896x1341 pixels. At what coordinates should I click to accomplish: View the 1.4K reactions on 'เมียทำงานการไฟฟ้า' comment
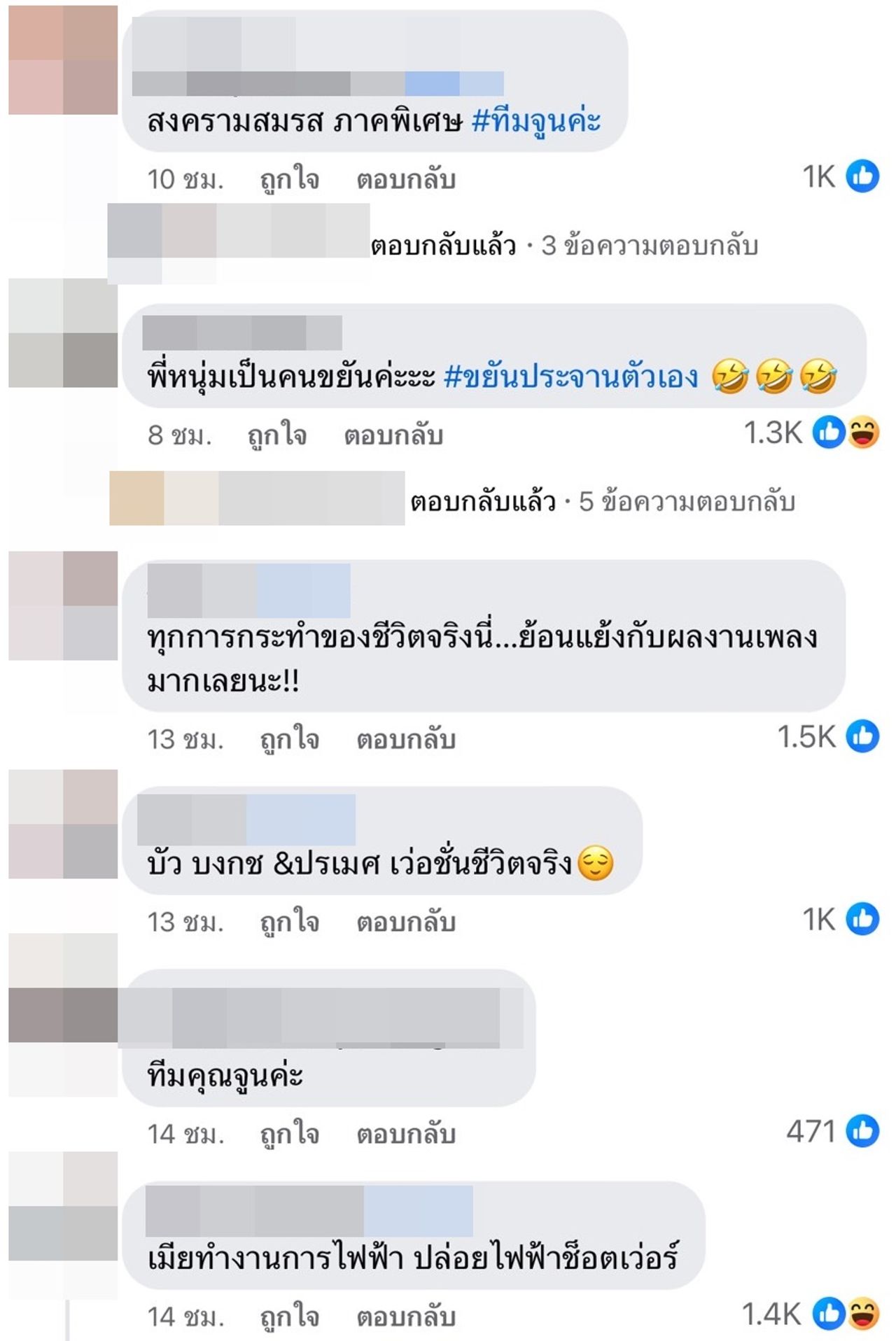coord(810,1314)
